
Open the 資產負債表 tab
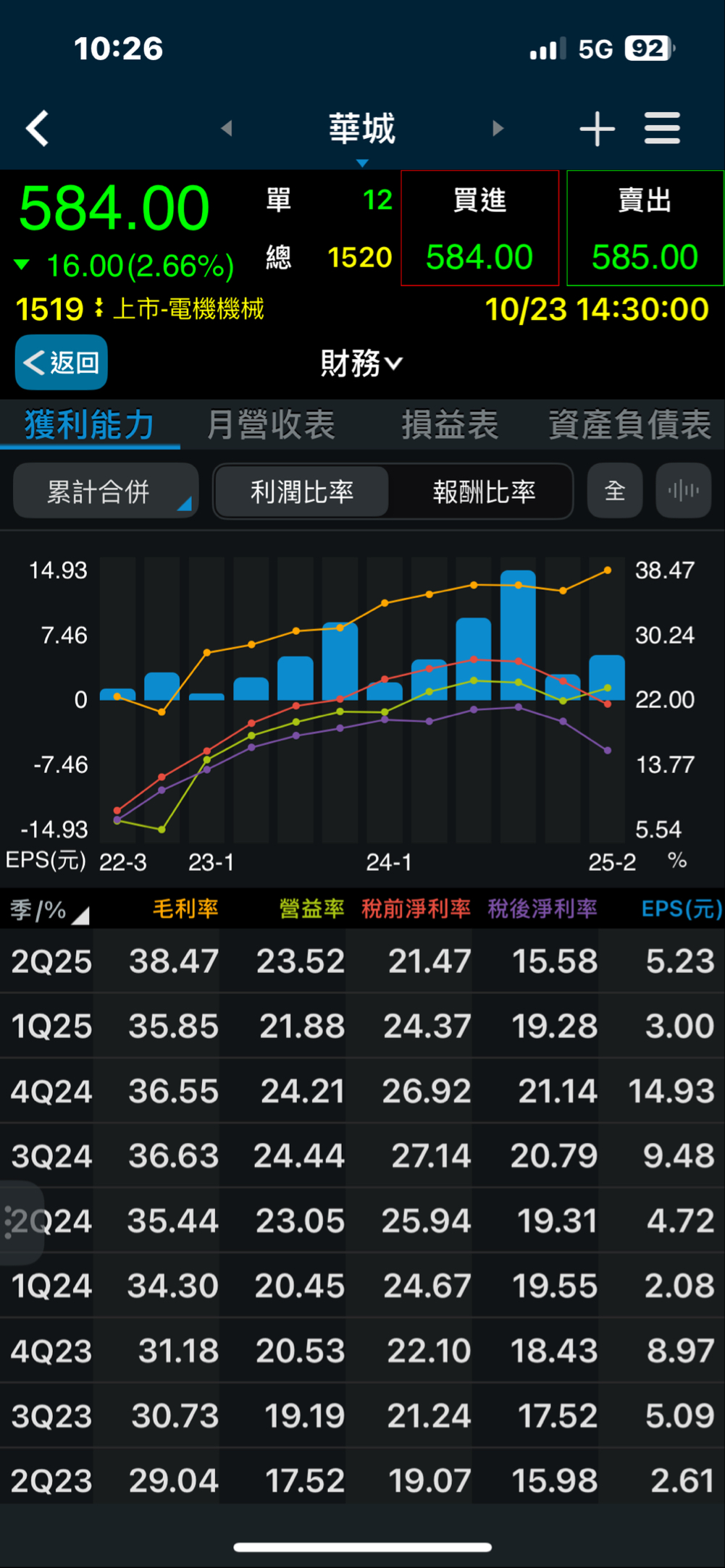pos(629,425)
